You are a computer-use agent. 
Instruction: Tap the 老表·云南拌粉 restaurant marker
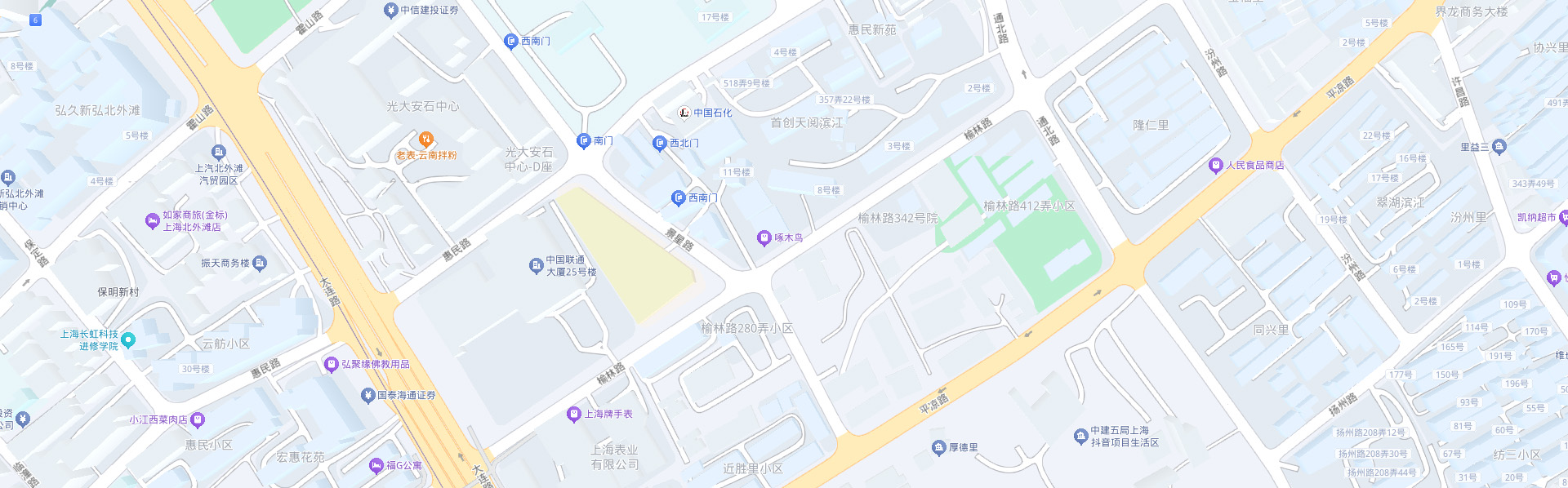click(x=425, y=140)
